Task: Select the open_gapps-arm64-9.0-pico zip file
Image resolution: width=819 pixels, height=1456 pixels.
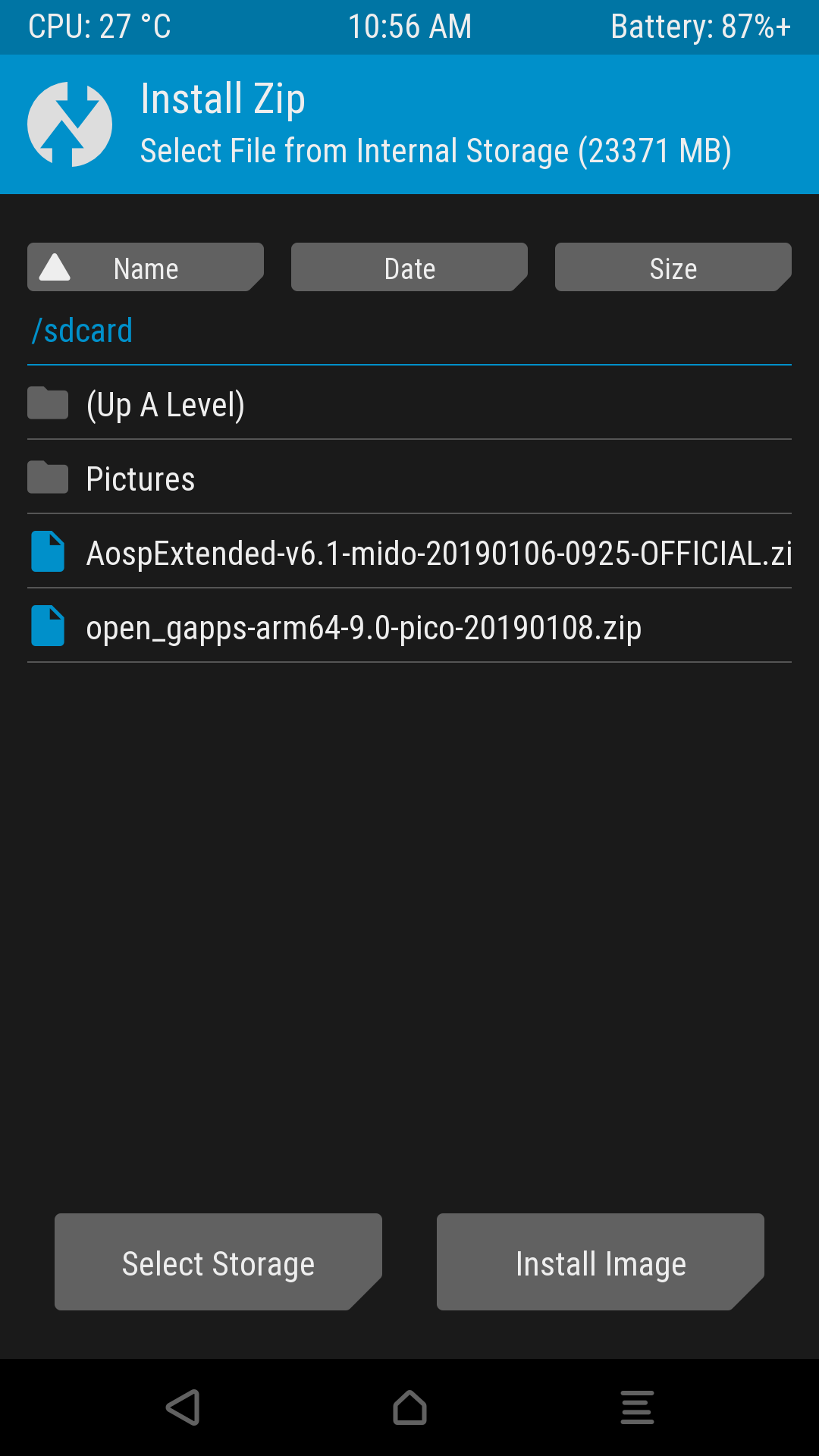Action: tap(409, 627)
